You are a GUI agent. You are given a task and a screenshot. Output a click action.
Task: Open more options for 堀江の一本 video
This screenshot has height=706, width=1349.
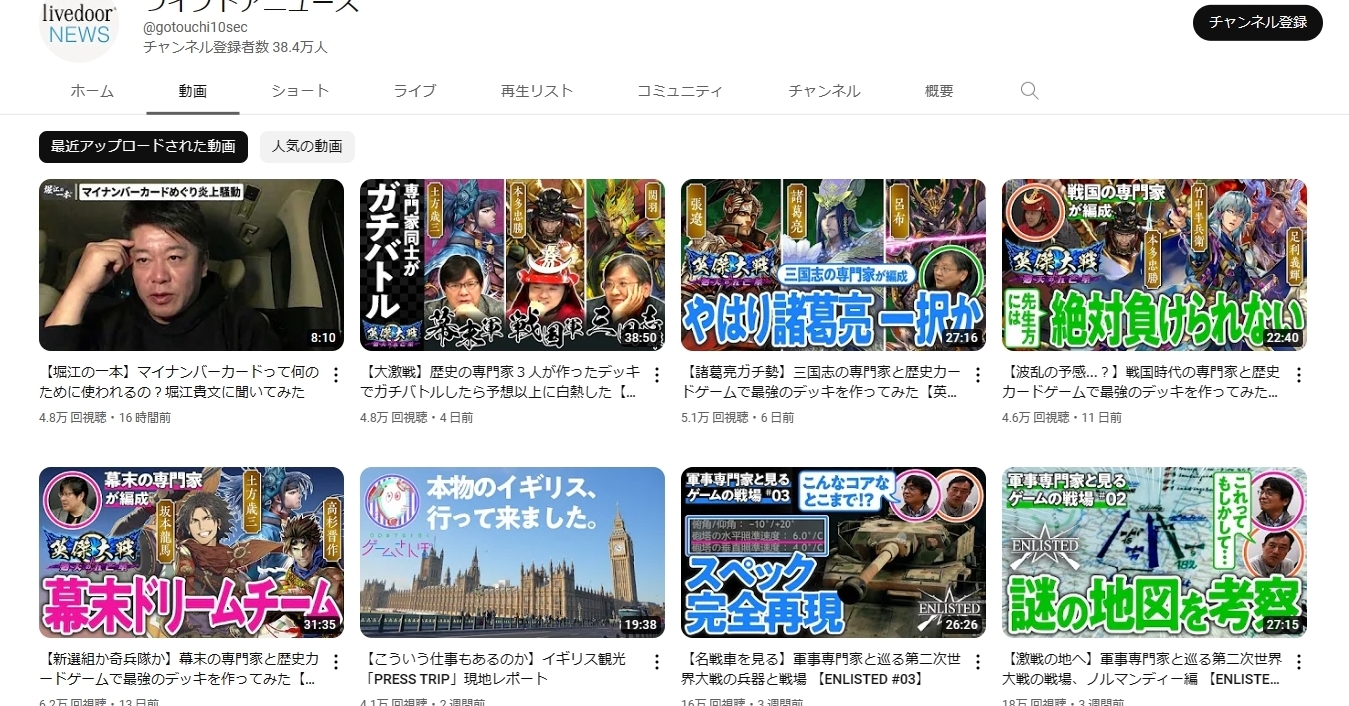coord(336,375)
